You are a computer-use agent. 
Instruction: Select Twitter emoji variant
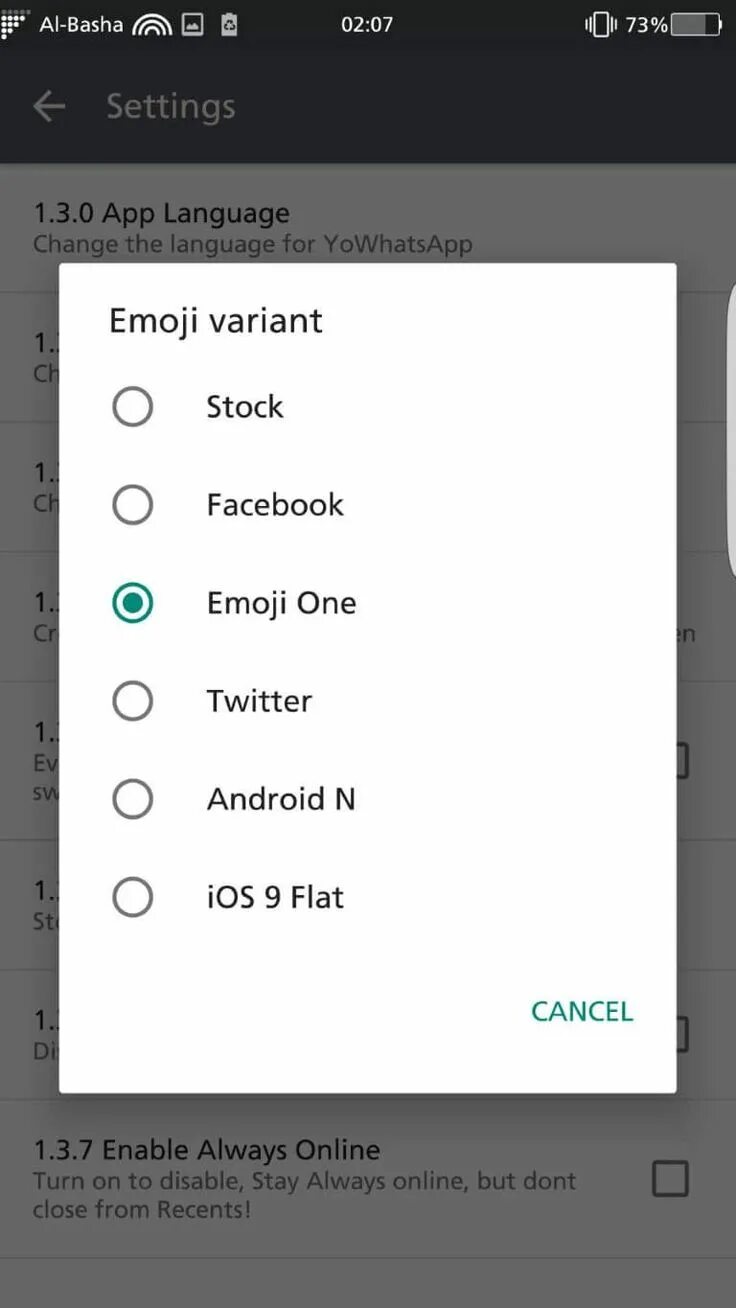click(x=367, y=701)
